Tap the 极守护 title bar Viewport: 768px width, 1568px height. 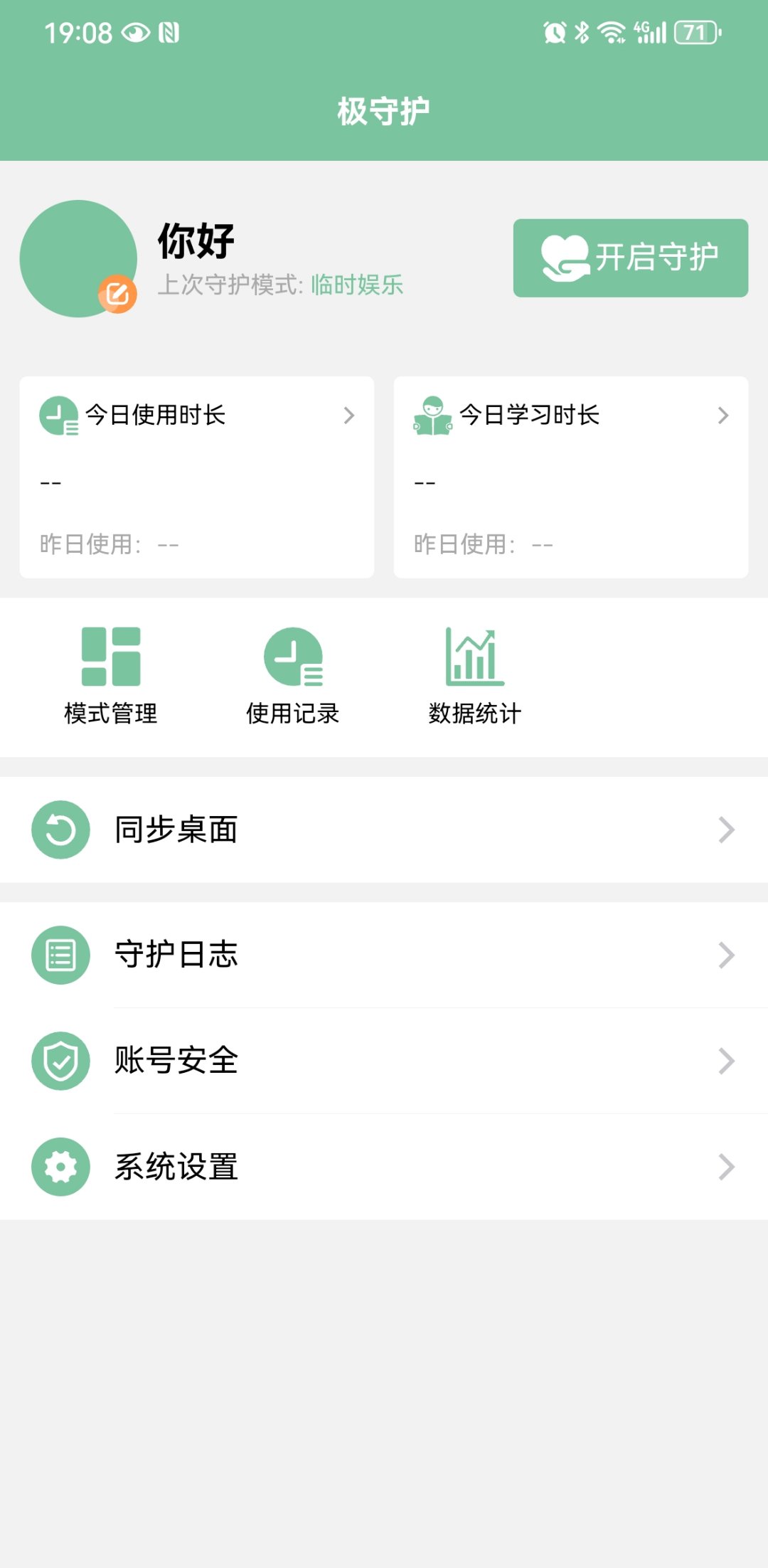point(384,108)
